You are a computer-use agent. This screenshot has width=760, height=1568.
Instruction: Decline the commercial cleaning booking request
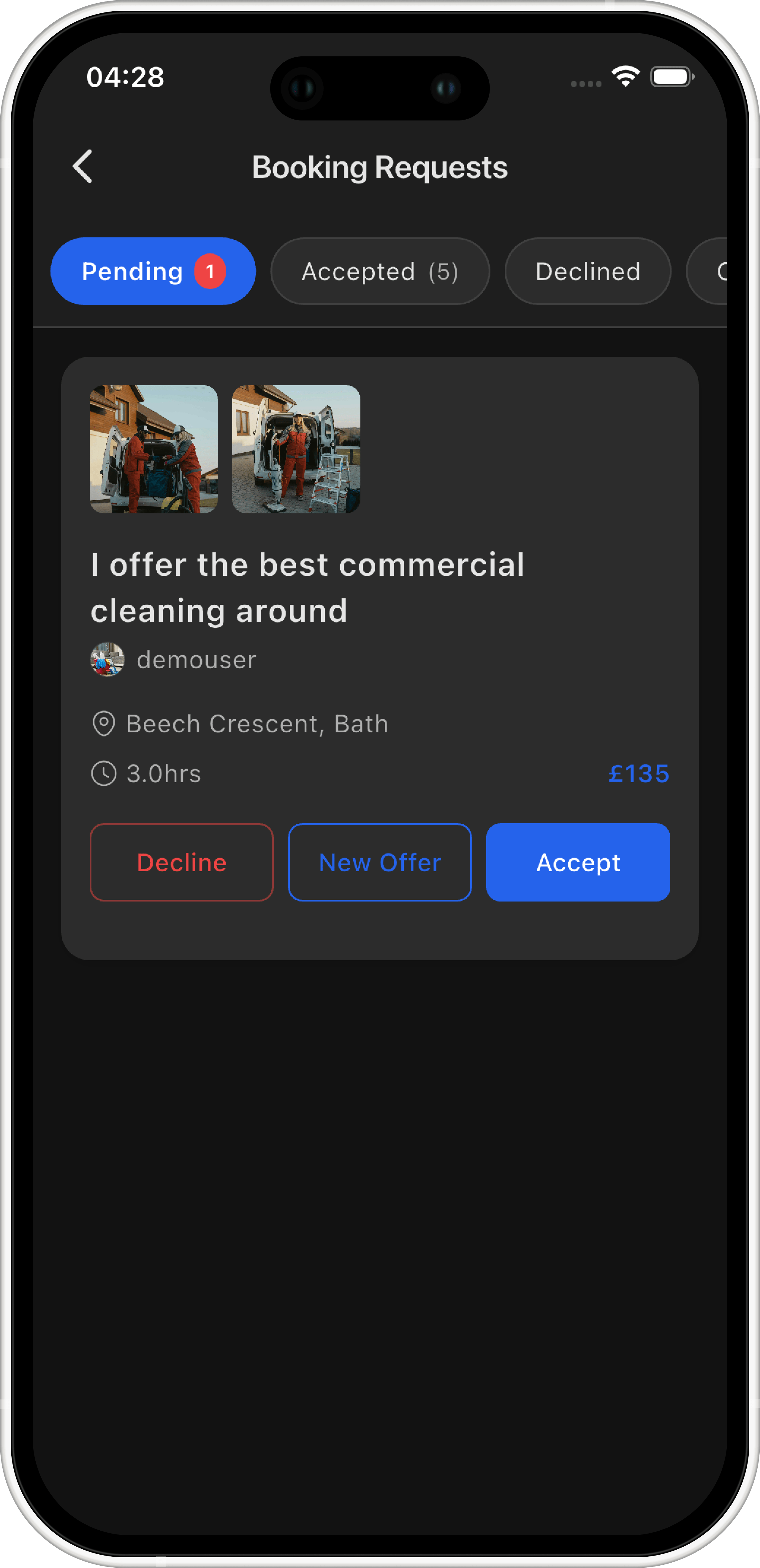click(x=181, y=862)
